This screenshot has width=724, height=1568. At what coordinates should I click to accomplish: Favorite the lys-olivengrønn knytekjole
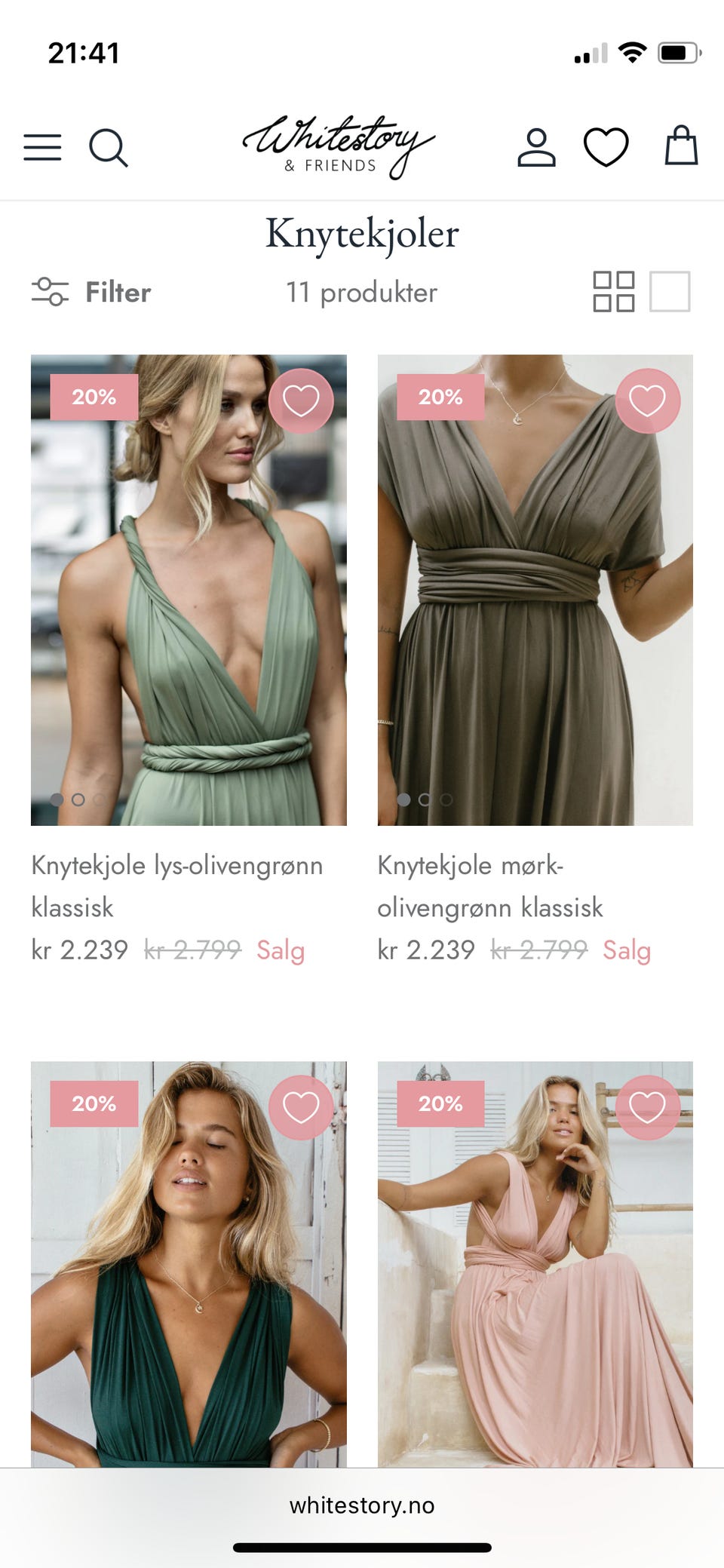click(302, 400)
